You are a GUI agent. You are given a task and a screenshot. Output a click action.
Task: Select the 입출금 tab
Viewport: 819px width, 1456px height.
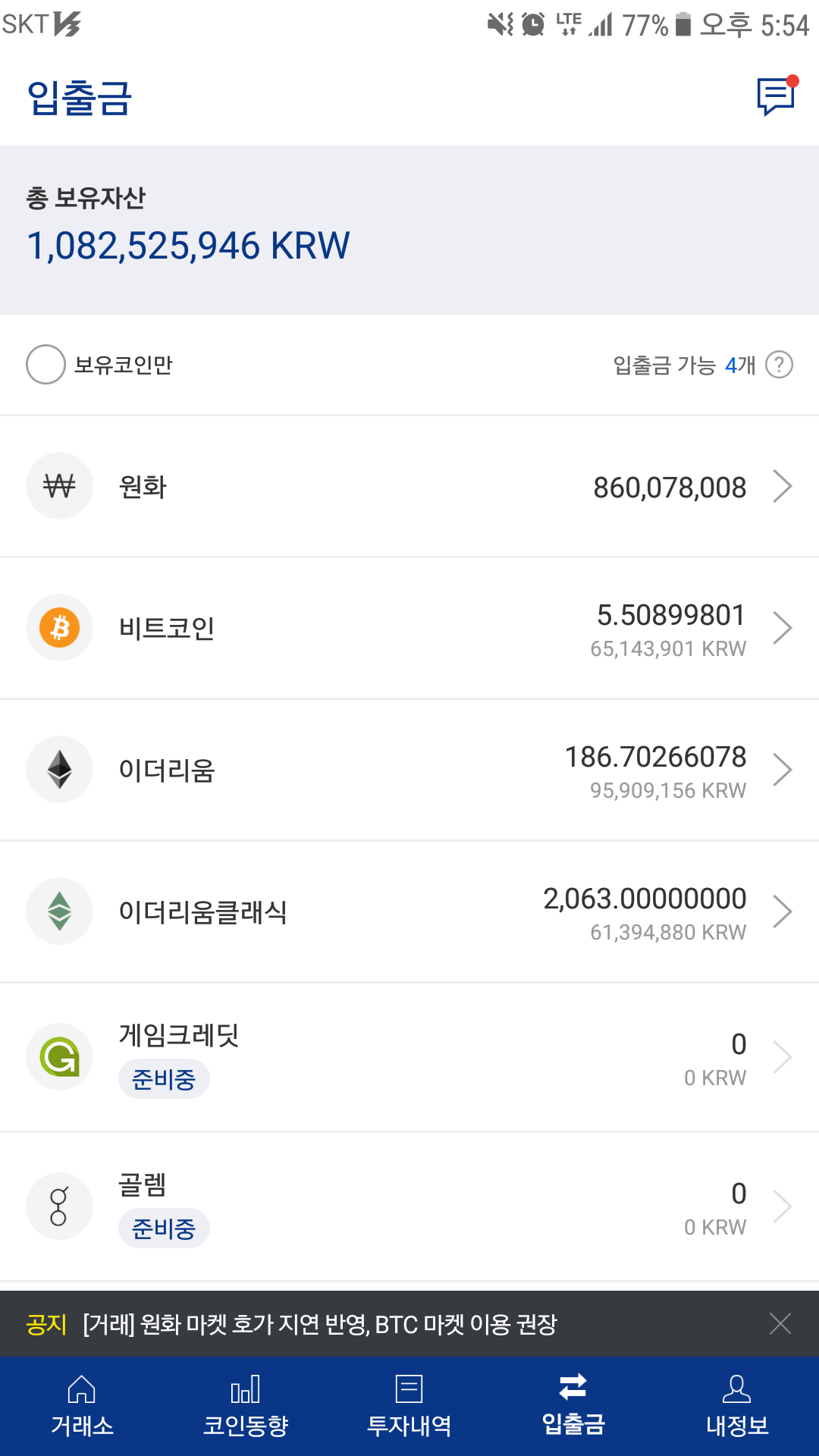pyautogui.click(x=573, y=1406)
